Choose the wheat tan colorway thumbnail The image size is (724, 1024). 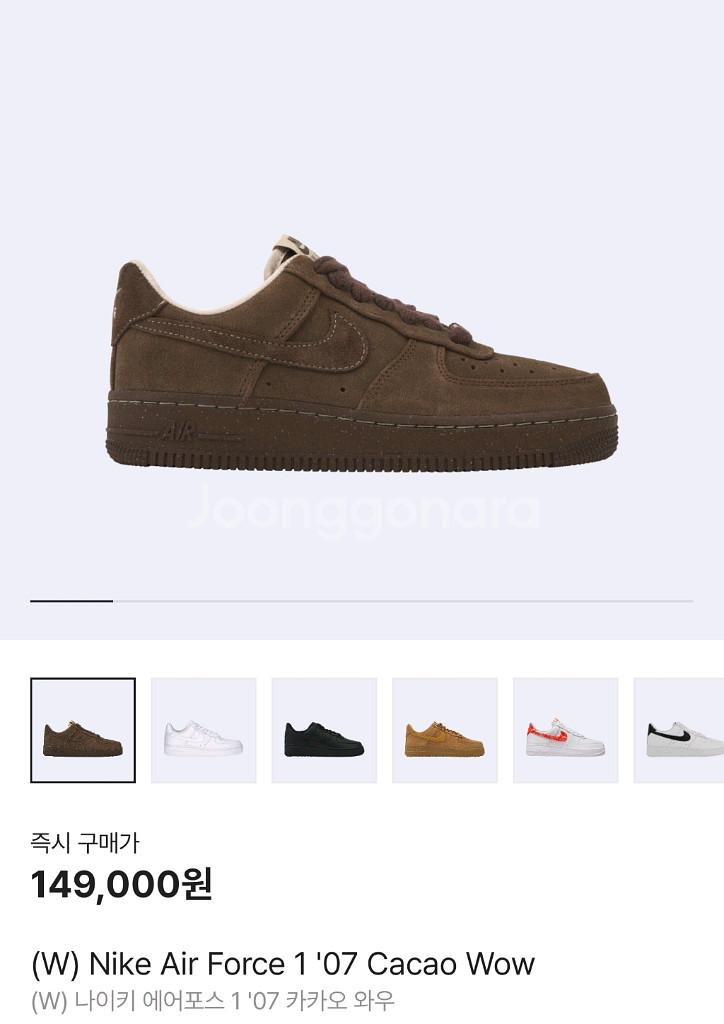[445, 730]
